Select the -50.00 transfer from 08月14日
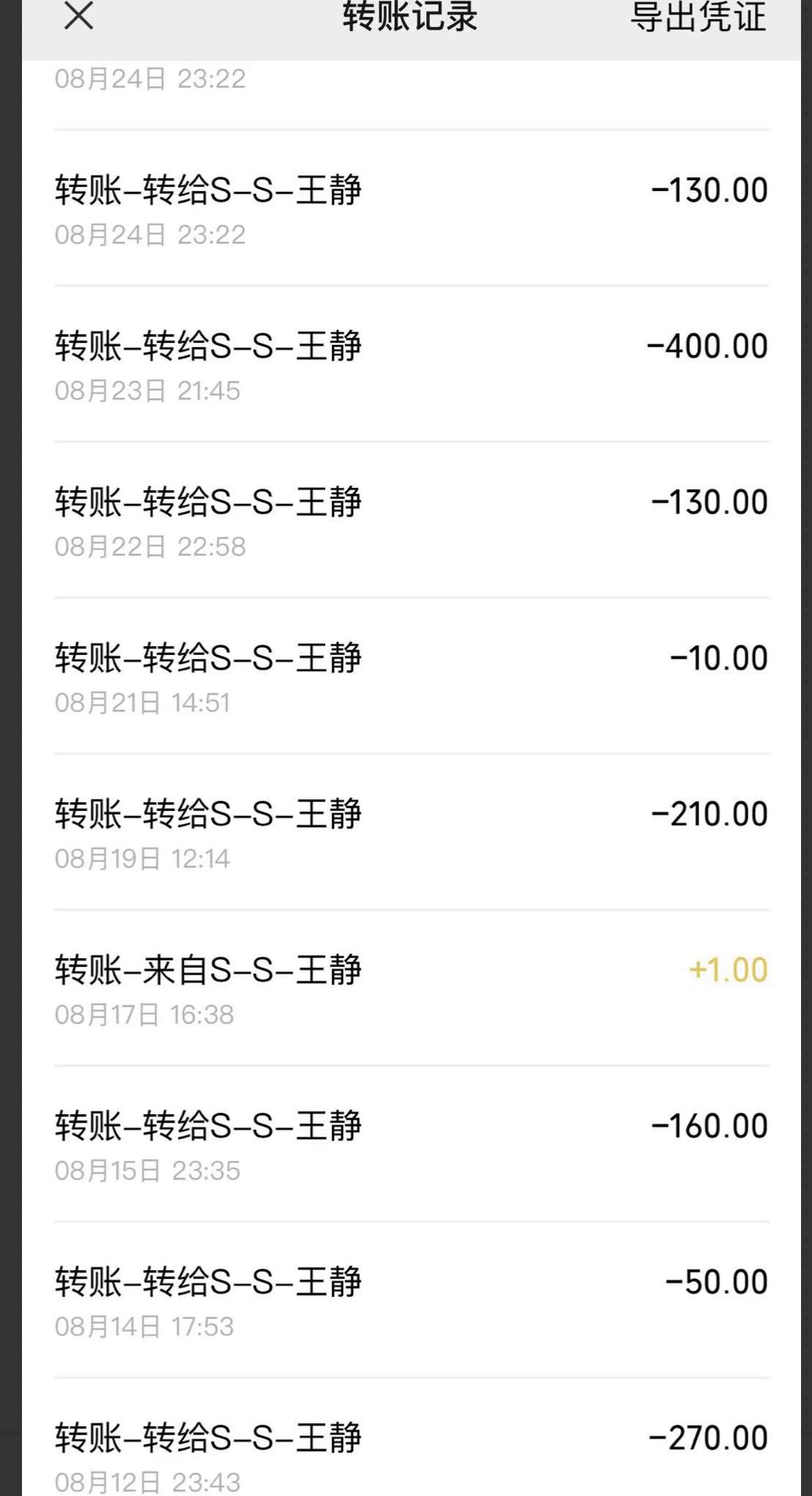812x1496 pixels. (411, 1300)
